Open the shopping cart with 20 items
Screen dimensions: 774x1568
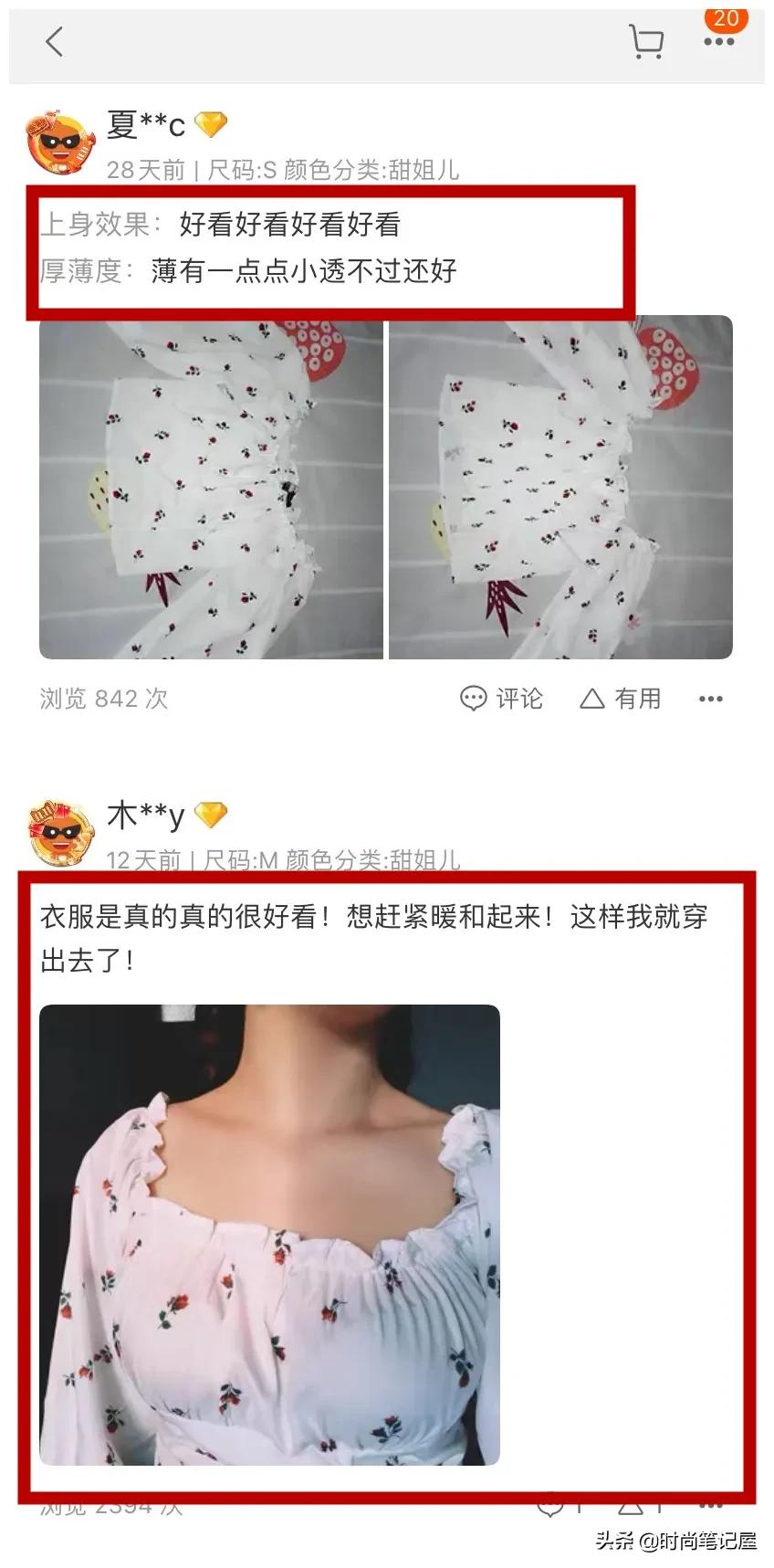647,41
